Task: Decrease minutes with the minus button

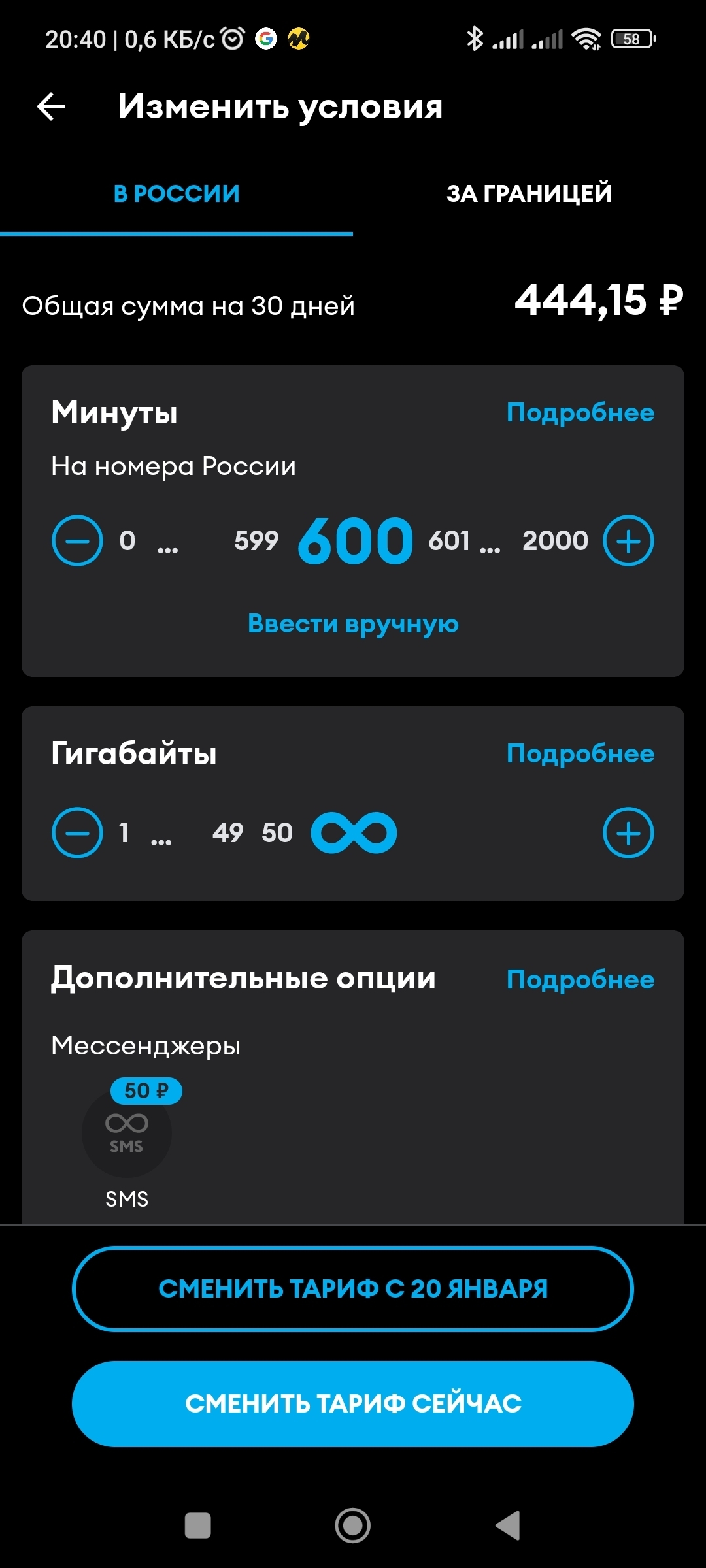Action: tap(77, 541)
